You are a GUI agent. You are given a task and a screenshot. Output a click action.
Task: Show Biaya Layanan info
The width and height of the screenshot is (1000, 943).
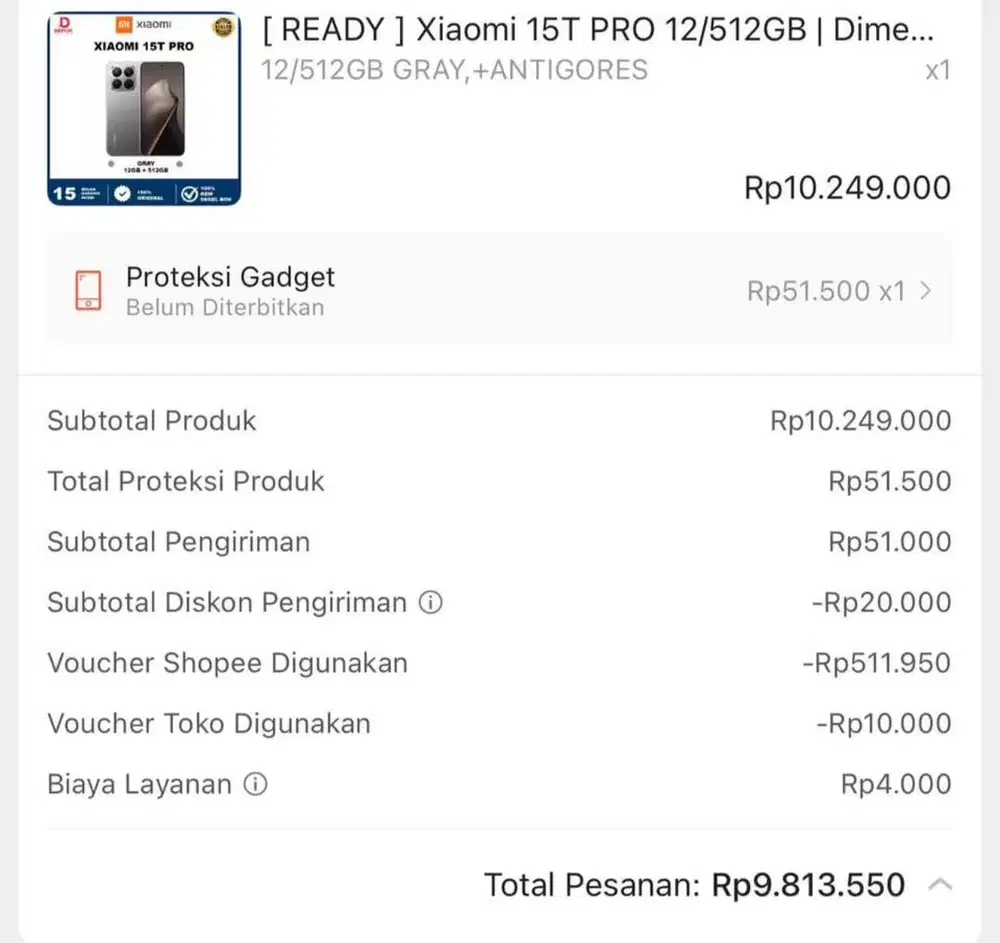255,785
